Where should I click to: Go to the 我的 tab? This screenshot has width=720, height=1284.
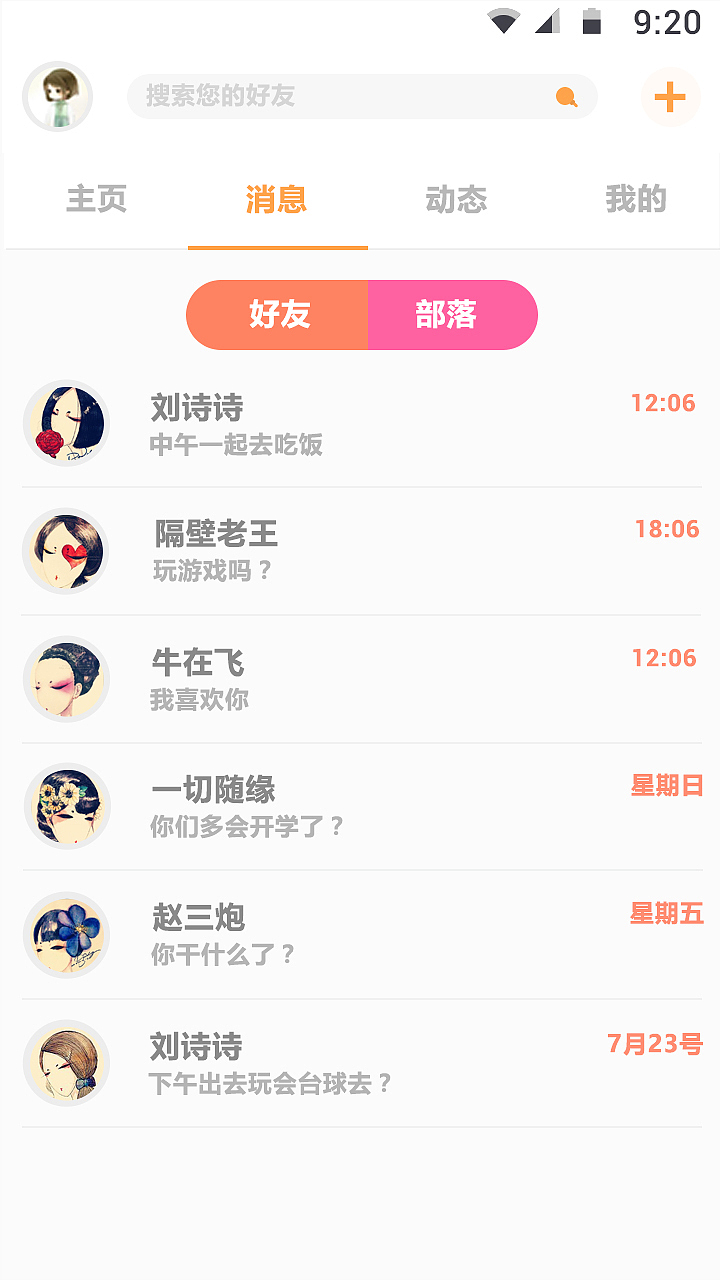point(638,199)
